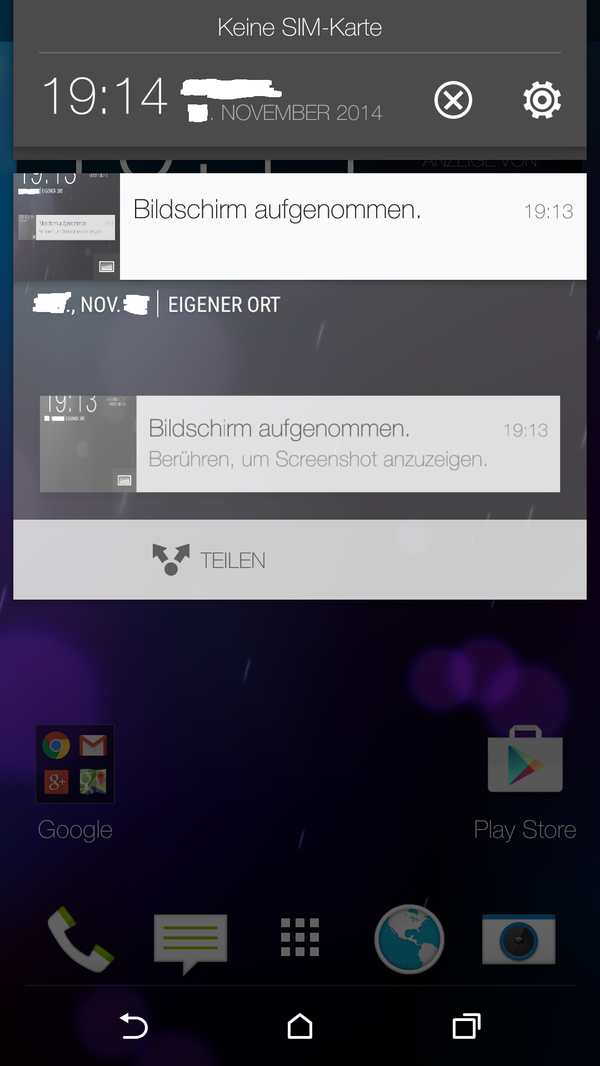Go back with the navigation bar arrow
This screenshot has width=600, height=1066.
tap(134, 1027)
